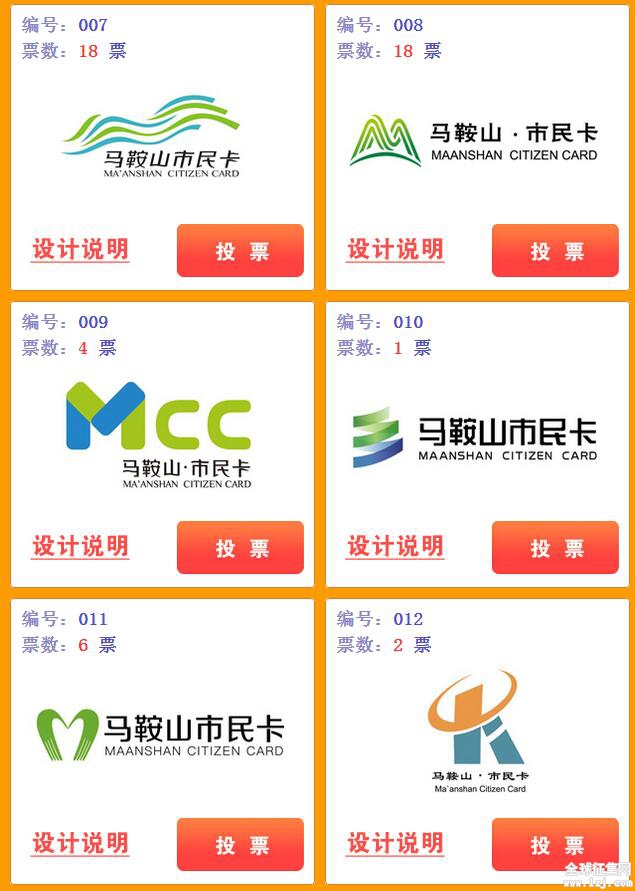This screenshot has height=891, width=635.
Task: Open design description for entry 007
Action: 80,250
